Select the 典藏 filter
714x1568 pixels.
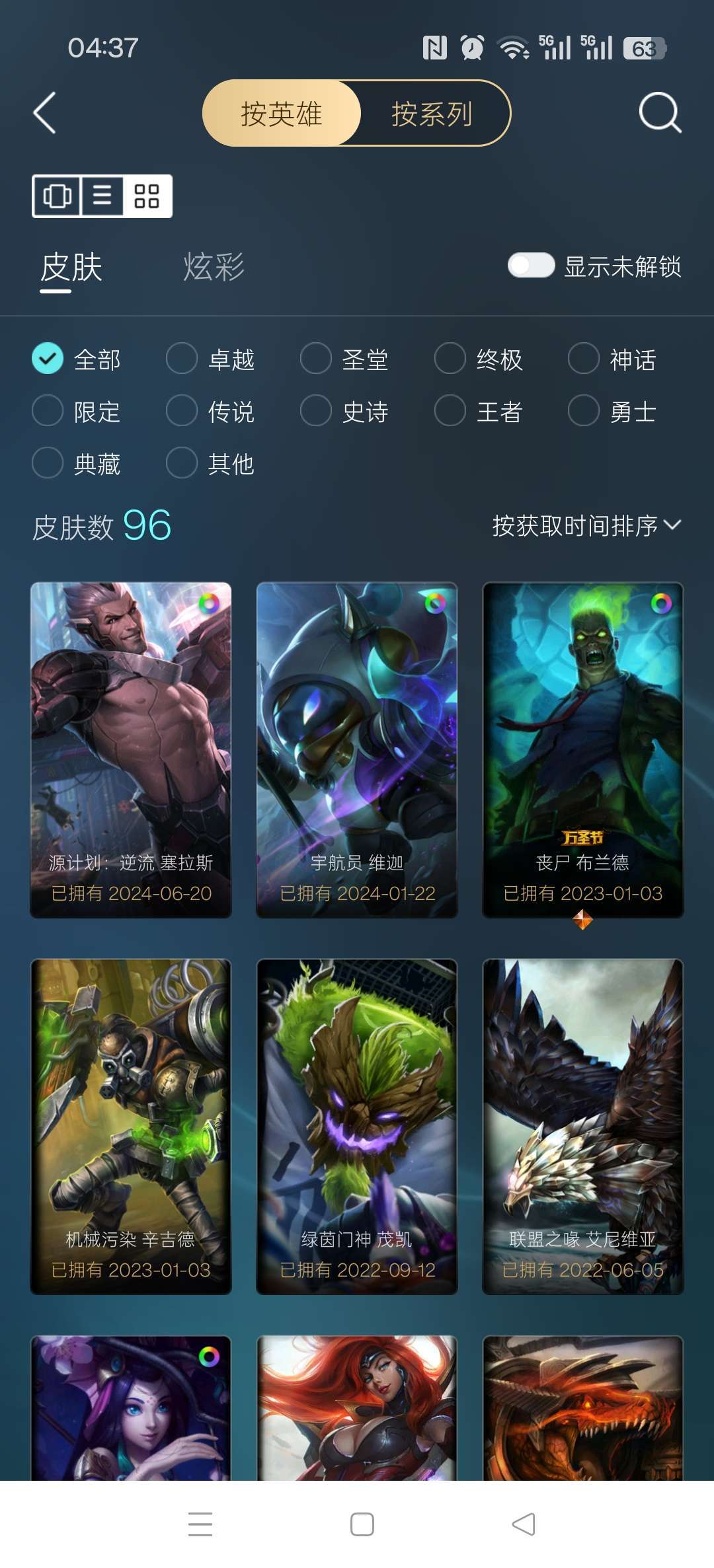[77, 464]
